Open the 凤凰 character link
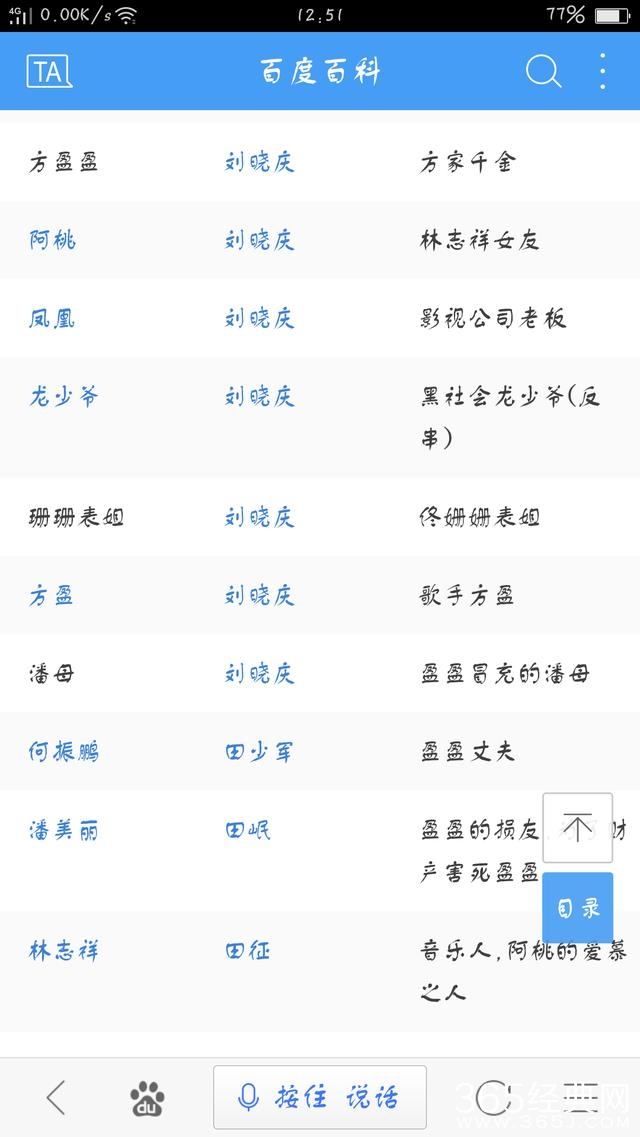The width and height of the screenshot is (640, 1137). point(52,319)
